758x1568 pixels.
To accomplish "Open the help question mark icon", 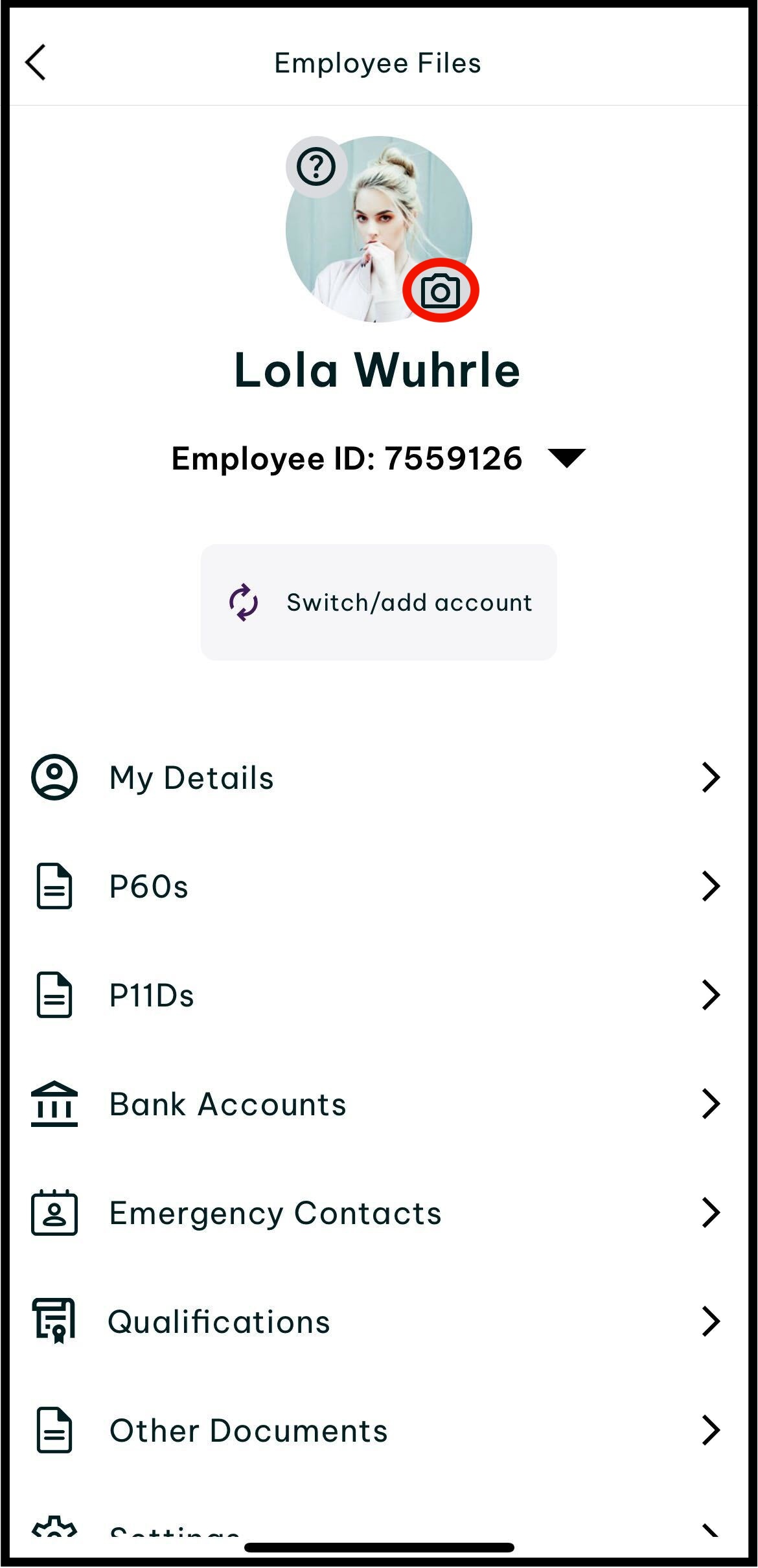I will click(x=316, y=167).
